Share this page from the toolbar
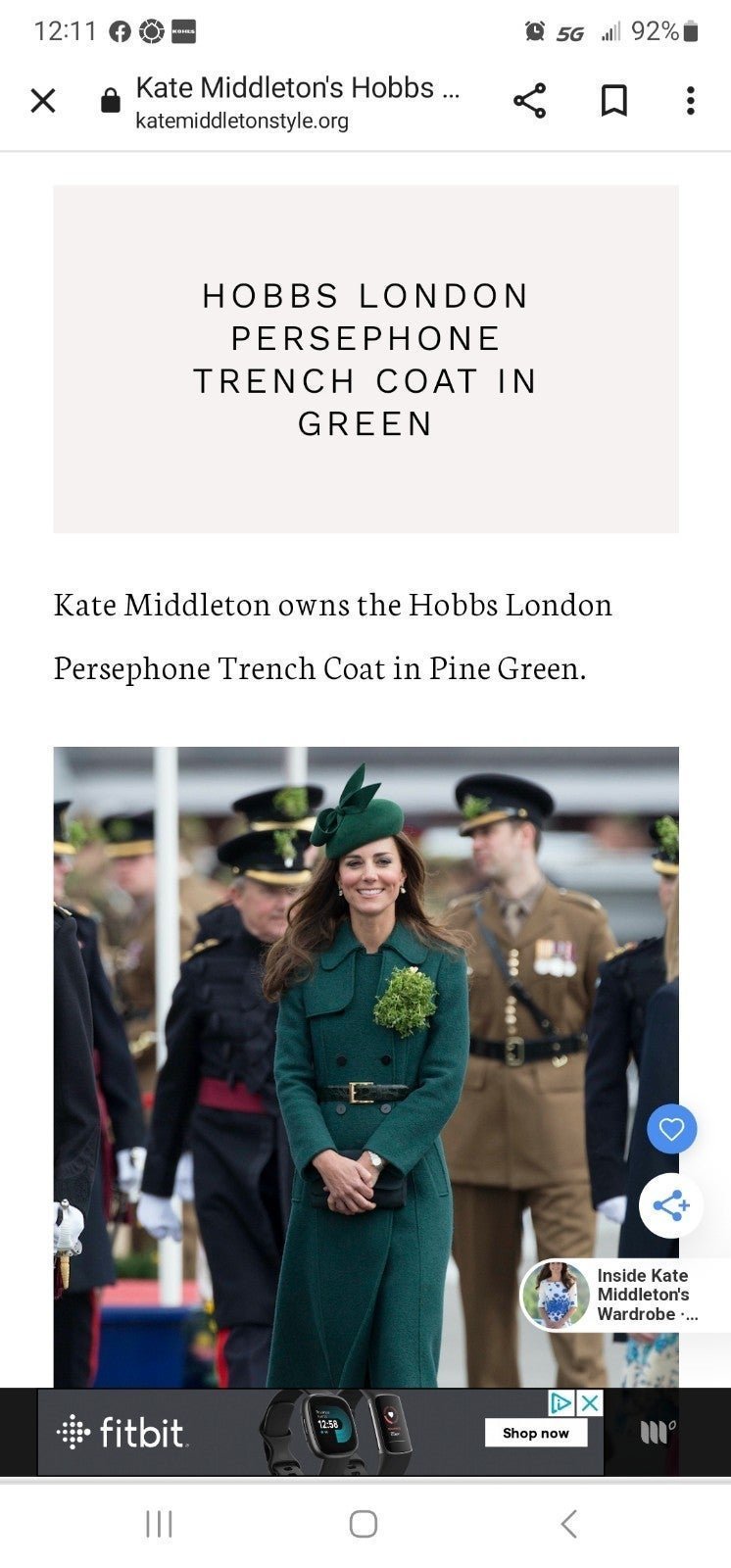Screen dimensions: 731x1568 [529, 100]
